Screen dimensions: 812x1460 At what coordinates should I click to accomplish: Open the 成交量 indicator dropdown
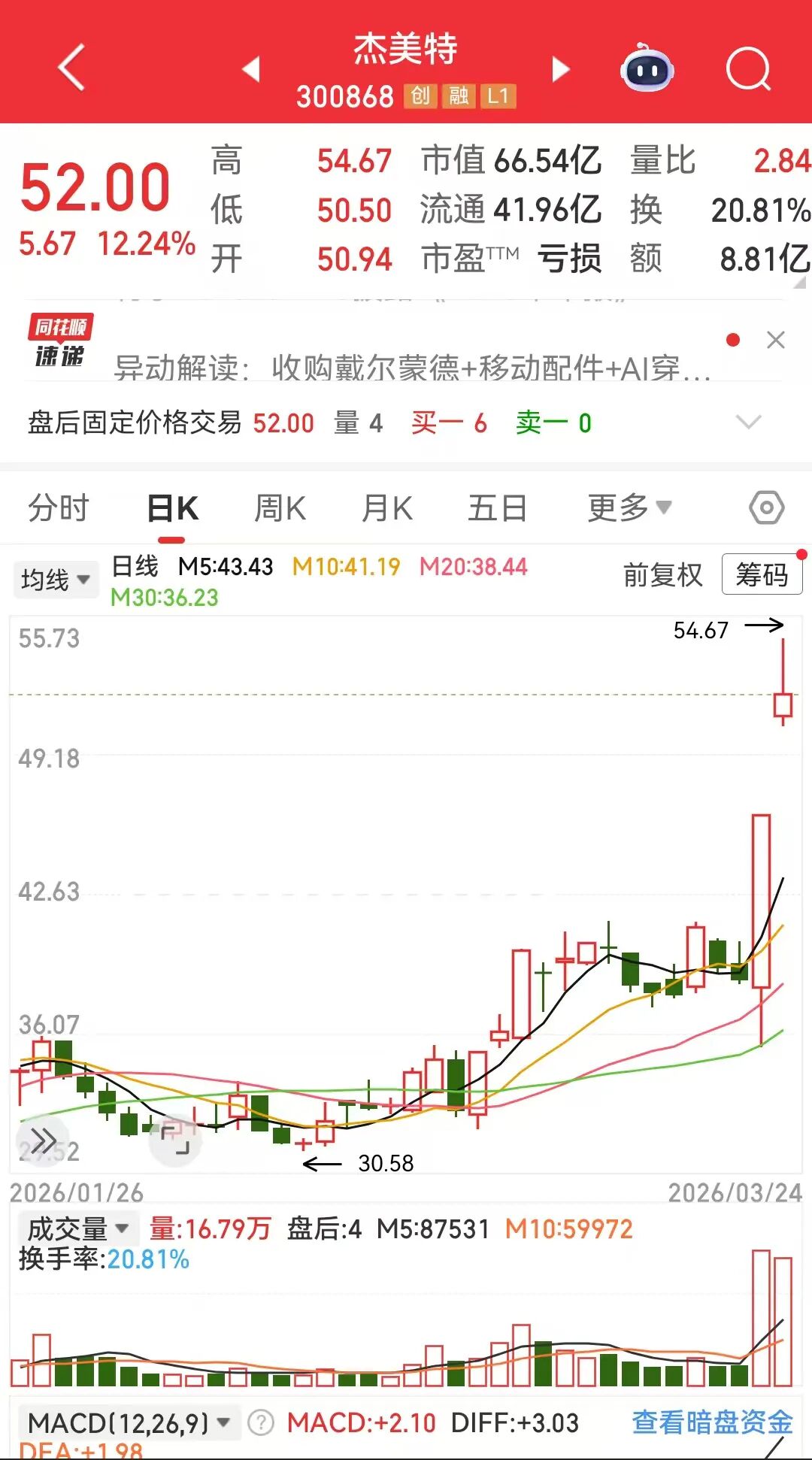[77, 1229]
